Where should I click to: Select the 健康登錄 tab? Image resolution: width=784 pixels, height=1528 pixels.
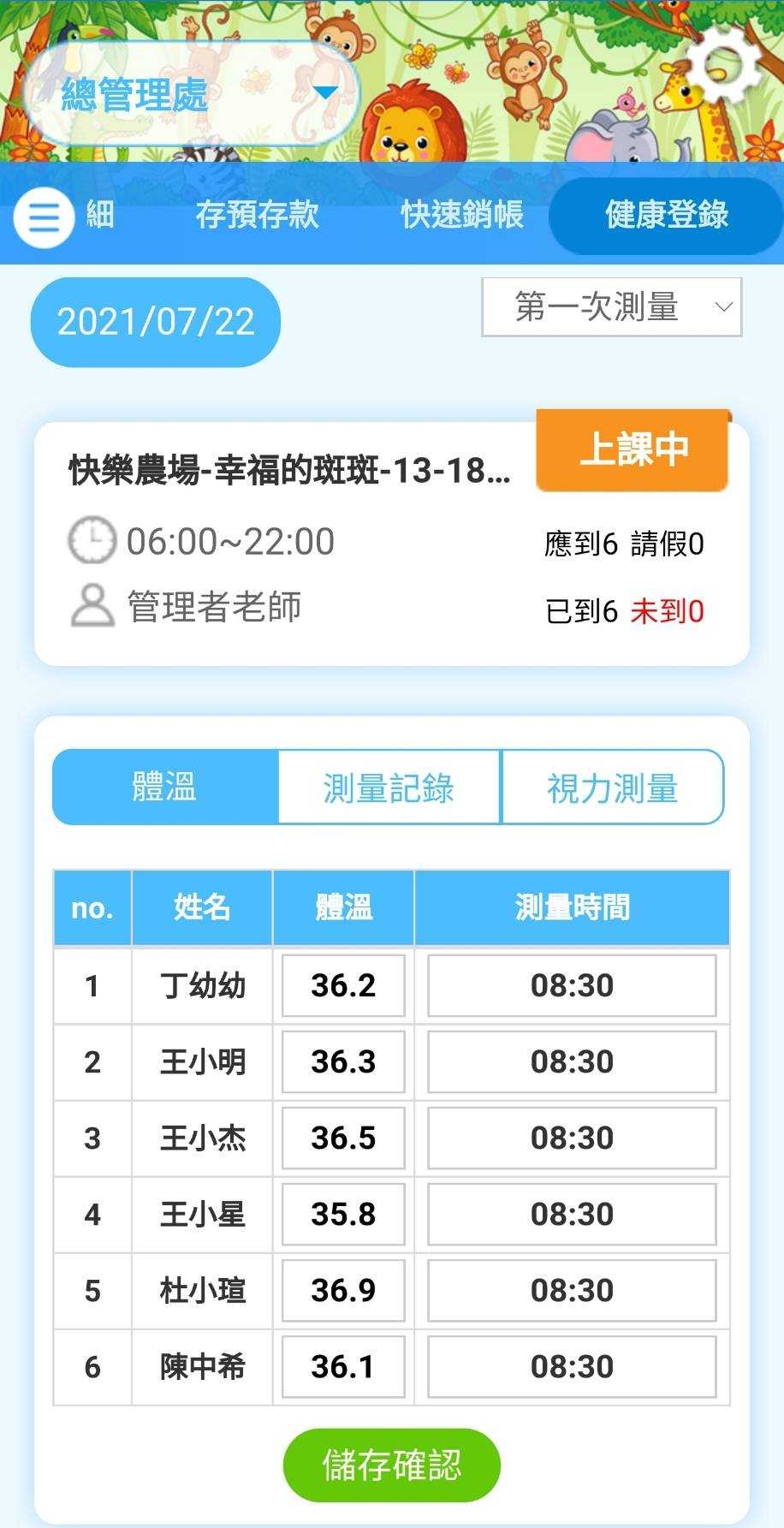coord(666,215)
